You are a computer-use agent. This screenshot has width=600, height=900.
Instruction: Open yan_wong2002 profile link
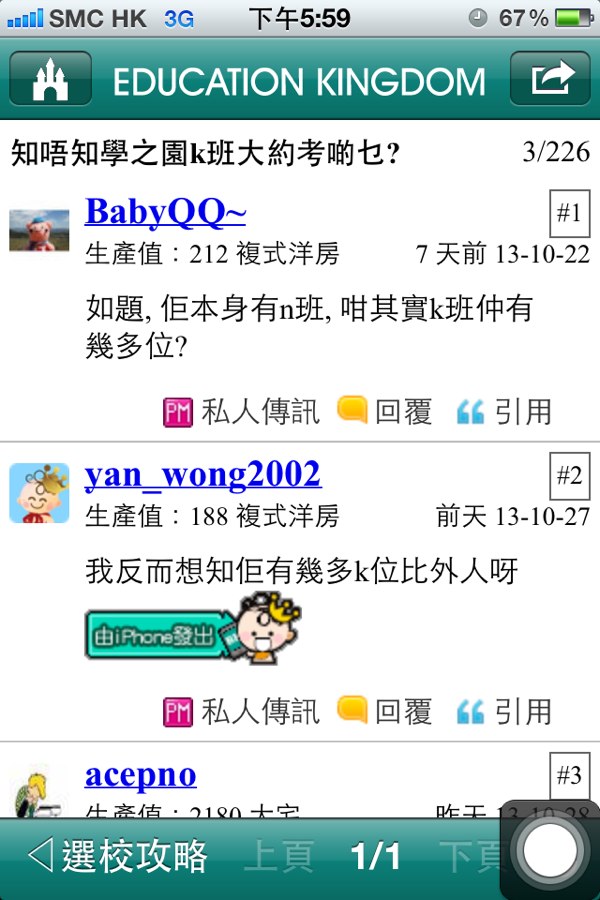[x=203, y=474]
